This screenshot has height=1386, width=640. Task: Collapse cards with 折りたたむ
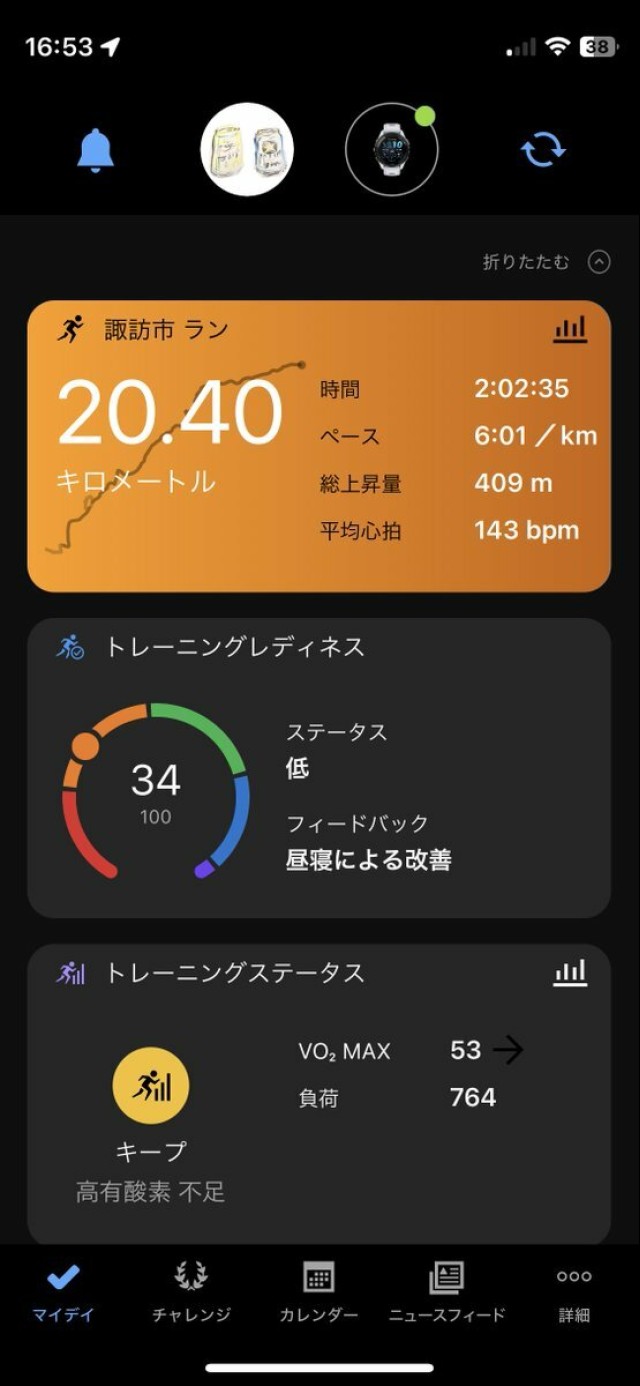pos(545,262)
